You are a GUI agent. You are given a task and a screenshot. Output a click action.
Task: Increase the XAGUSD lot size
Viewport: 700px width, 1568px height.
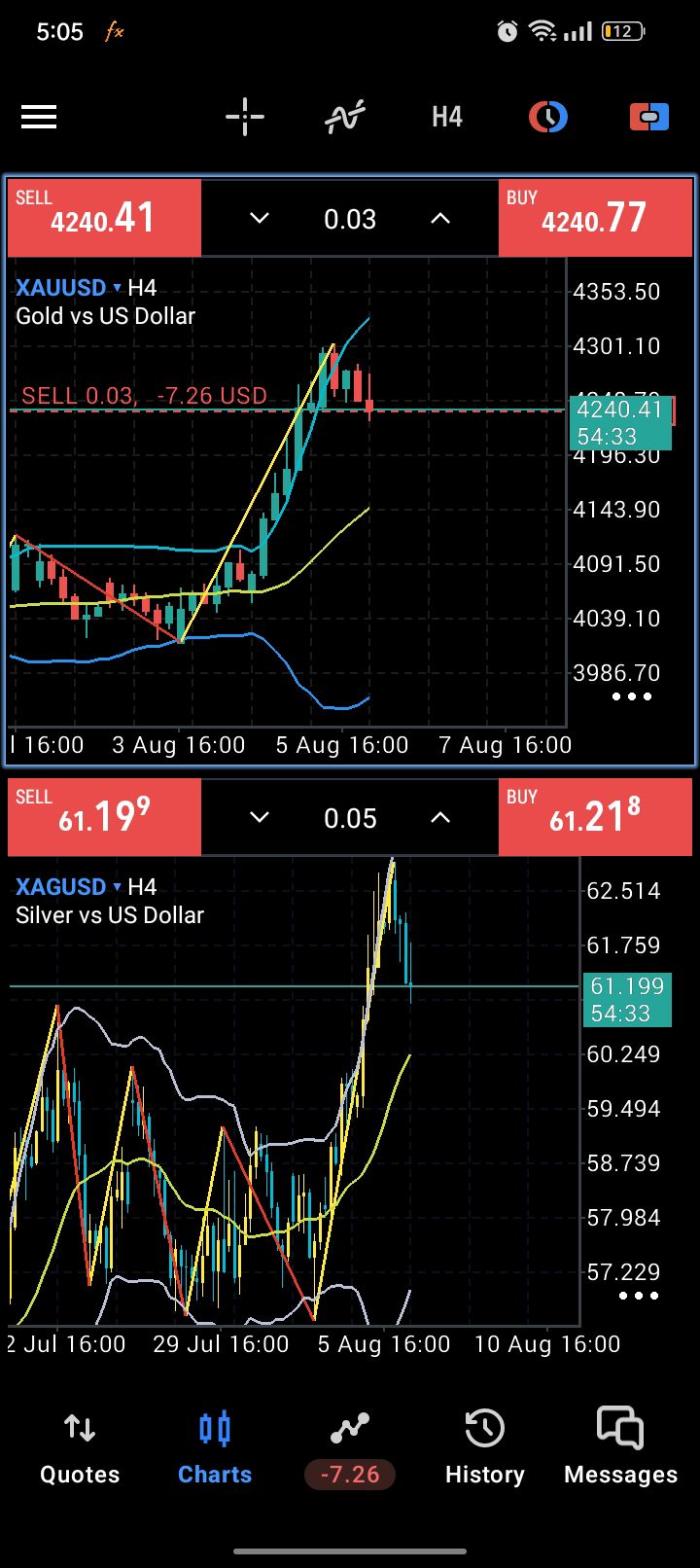click(x=440, y=818)
